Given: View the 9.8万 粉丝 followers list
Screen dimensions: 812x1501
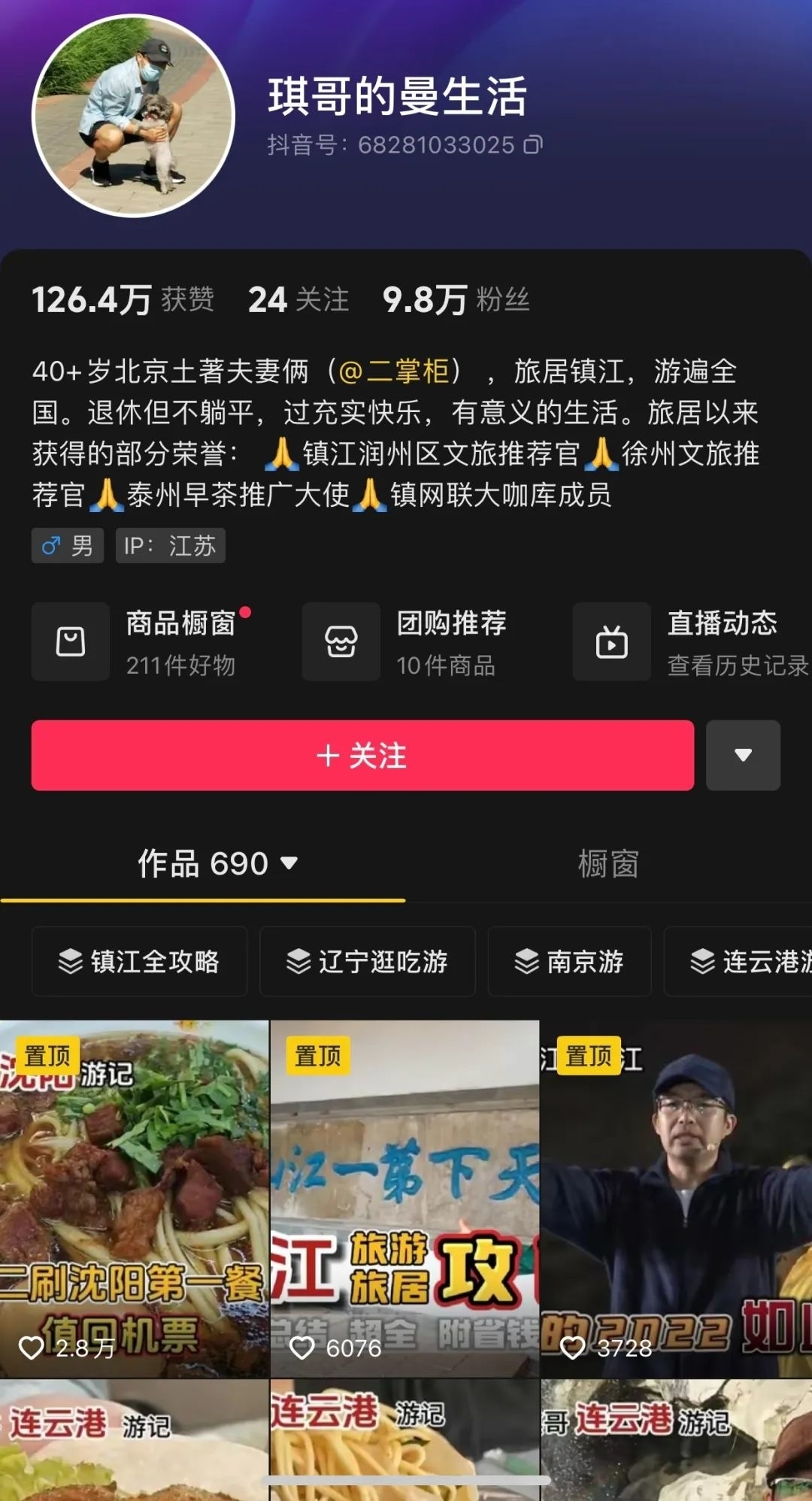Looking at the screenshot, I should 456,299.
